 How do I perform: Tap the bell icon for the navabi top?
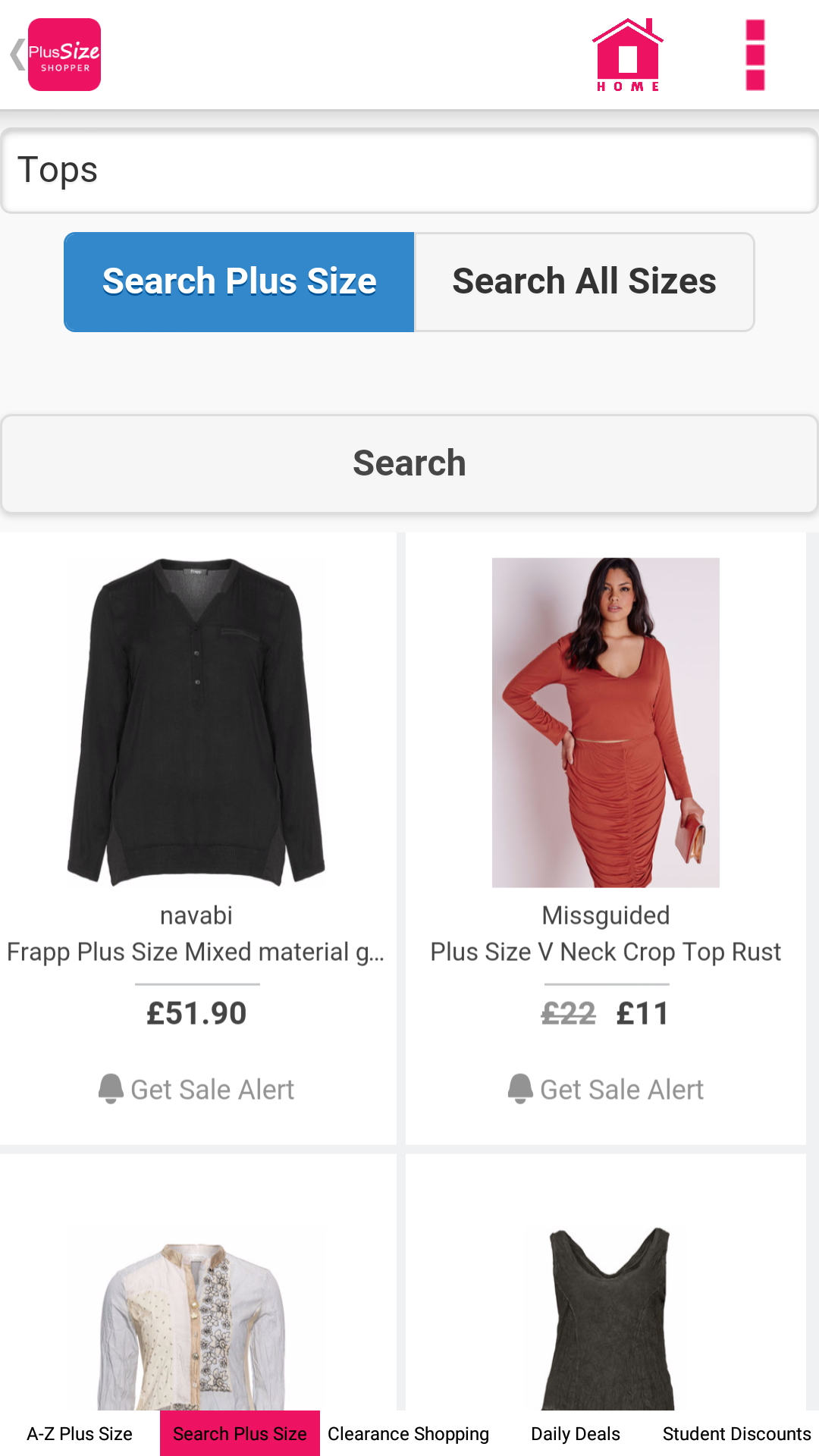pos(114,1088)
